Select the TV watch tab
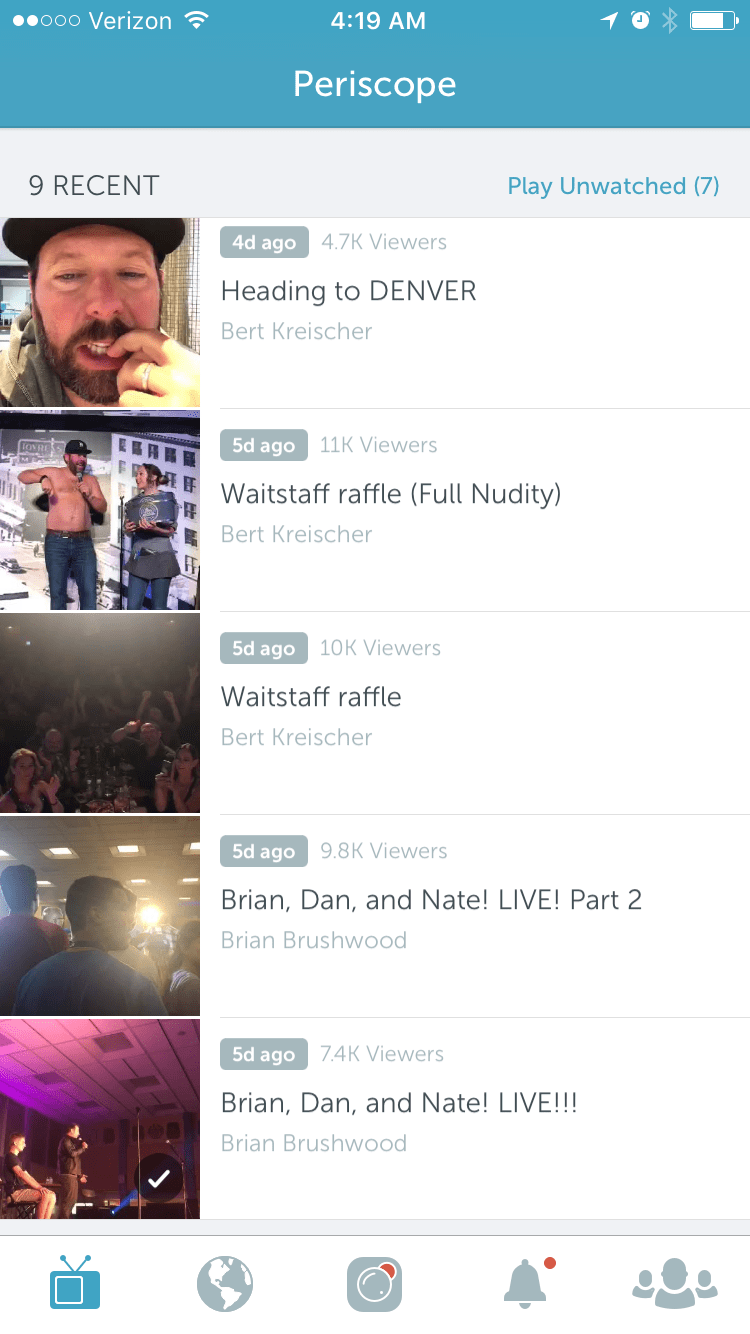750x1334 pixels. (x=75, y=1283)
